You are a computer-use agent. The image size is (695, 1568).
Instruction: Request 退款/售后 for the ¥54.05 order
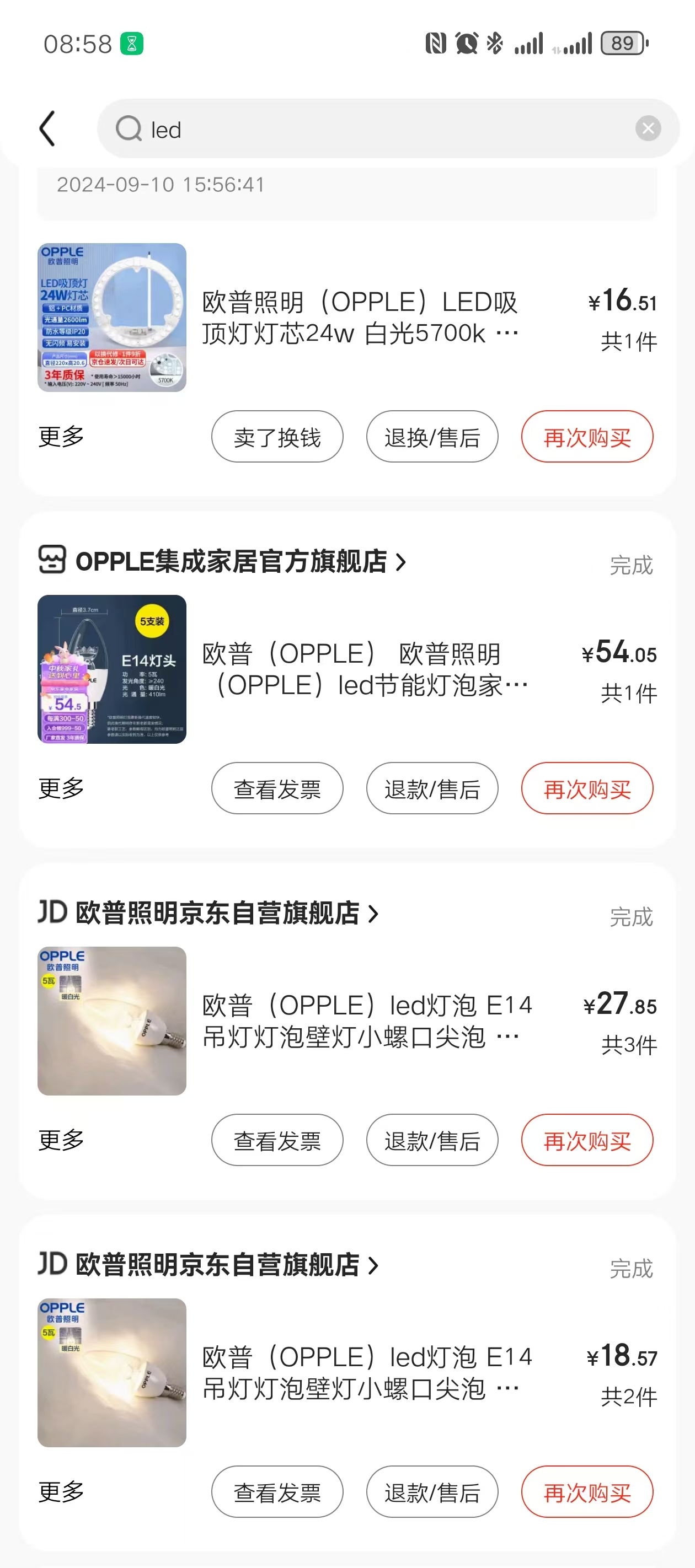pos(432,788)
